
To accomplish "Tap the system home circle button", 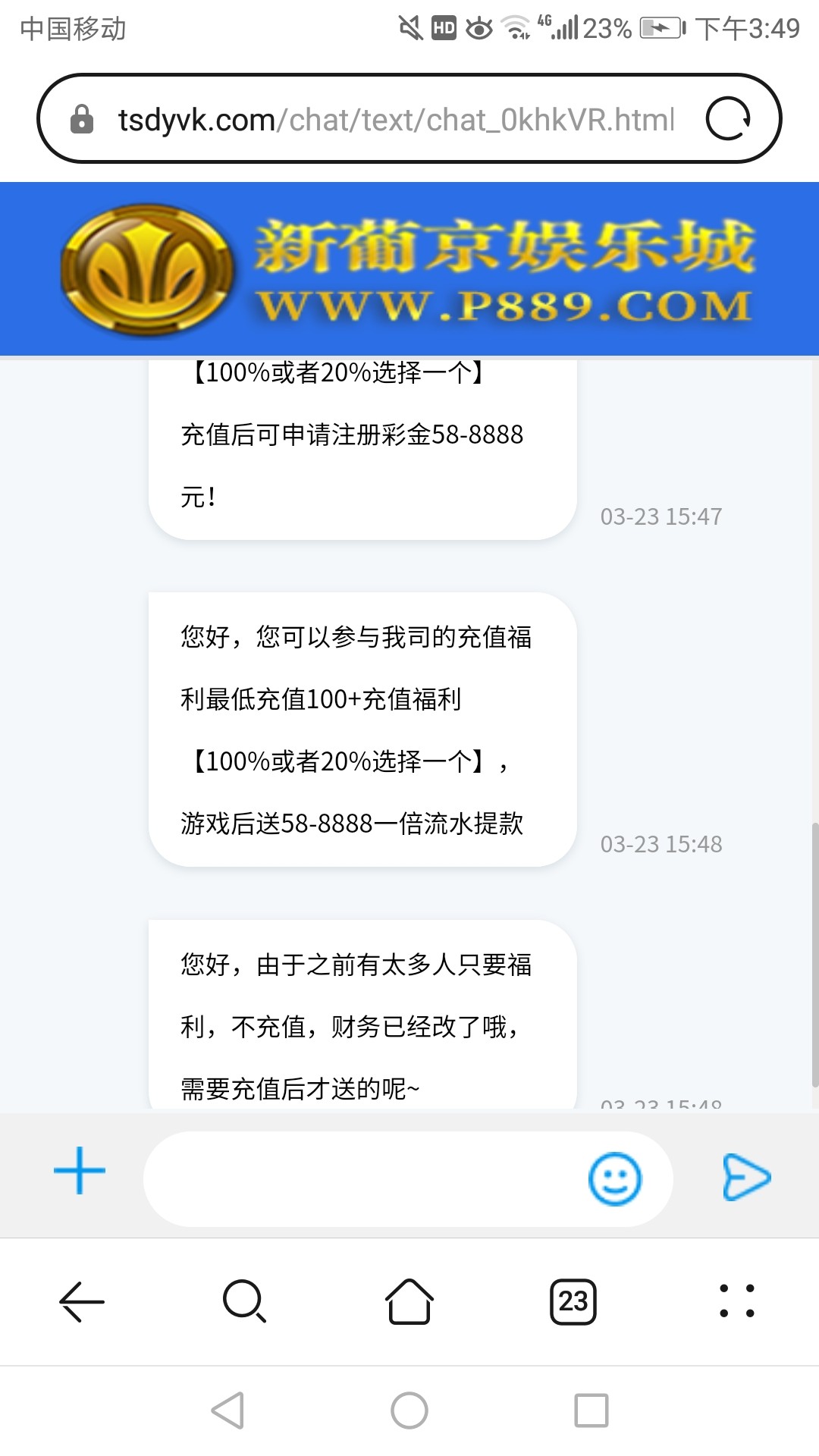I will [x=409, y=1410].
